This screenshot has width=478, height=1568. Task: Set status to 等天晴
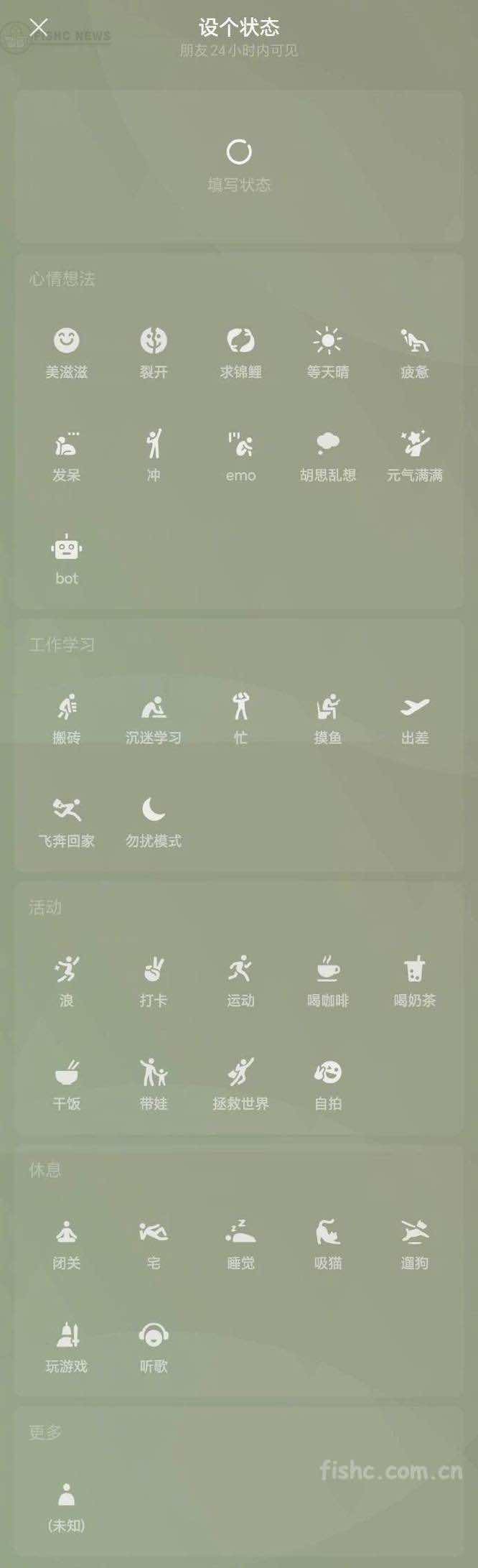point(327,352)
